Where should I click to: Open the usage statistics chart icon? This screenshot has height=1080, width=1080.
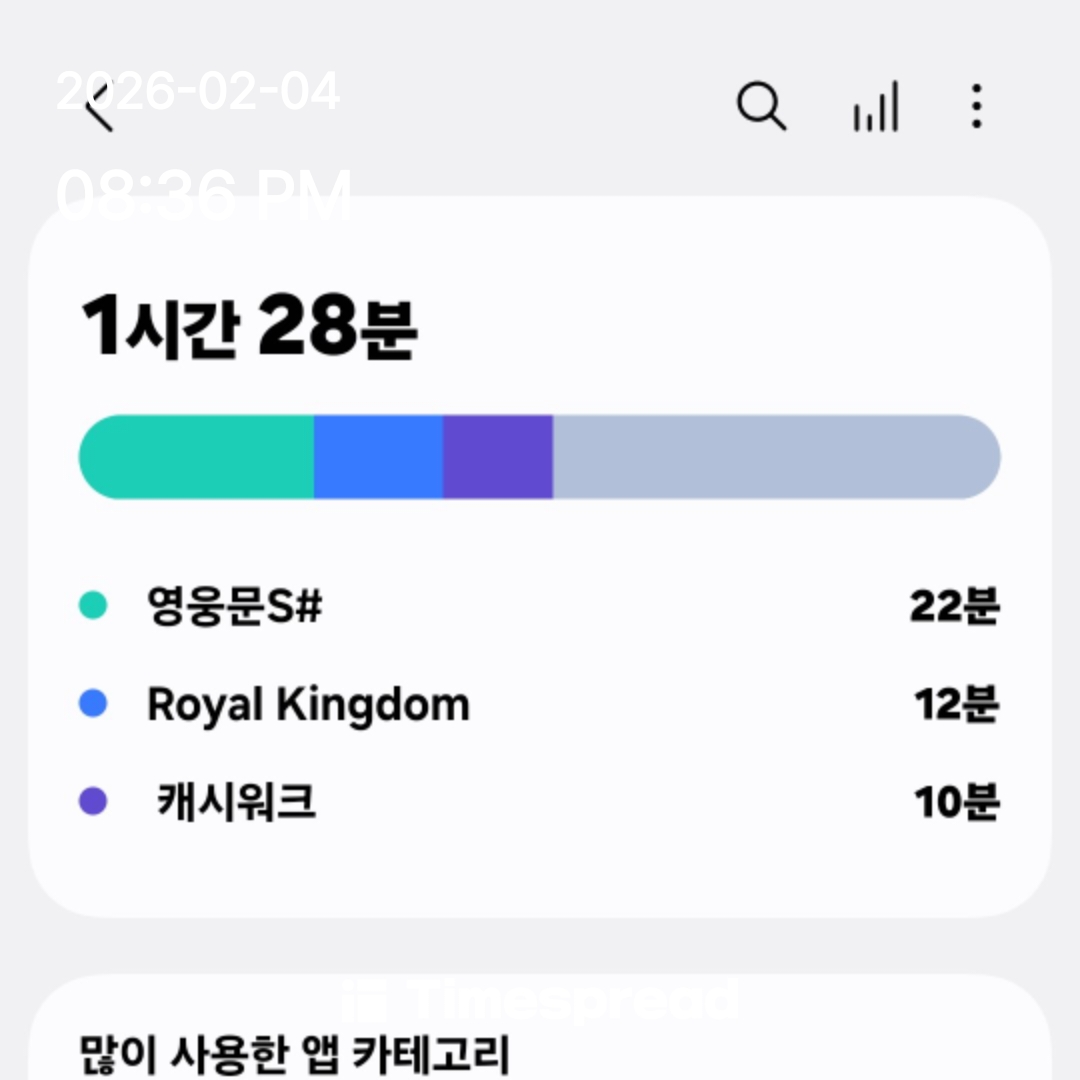coord(876,107)
